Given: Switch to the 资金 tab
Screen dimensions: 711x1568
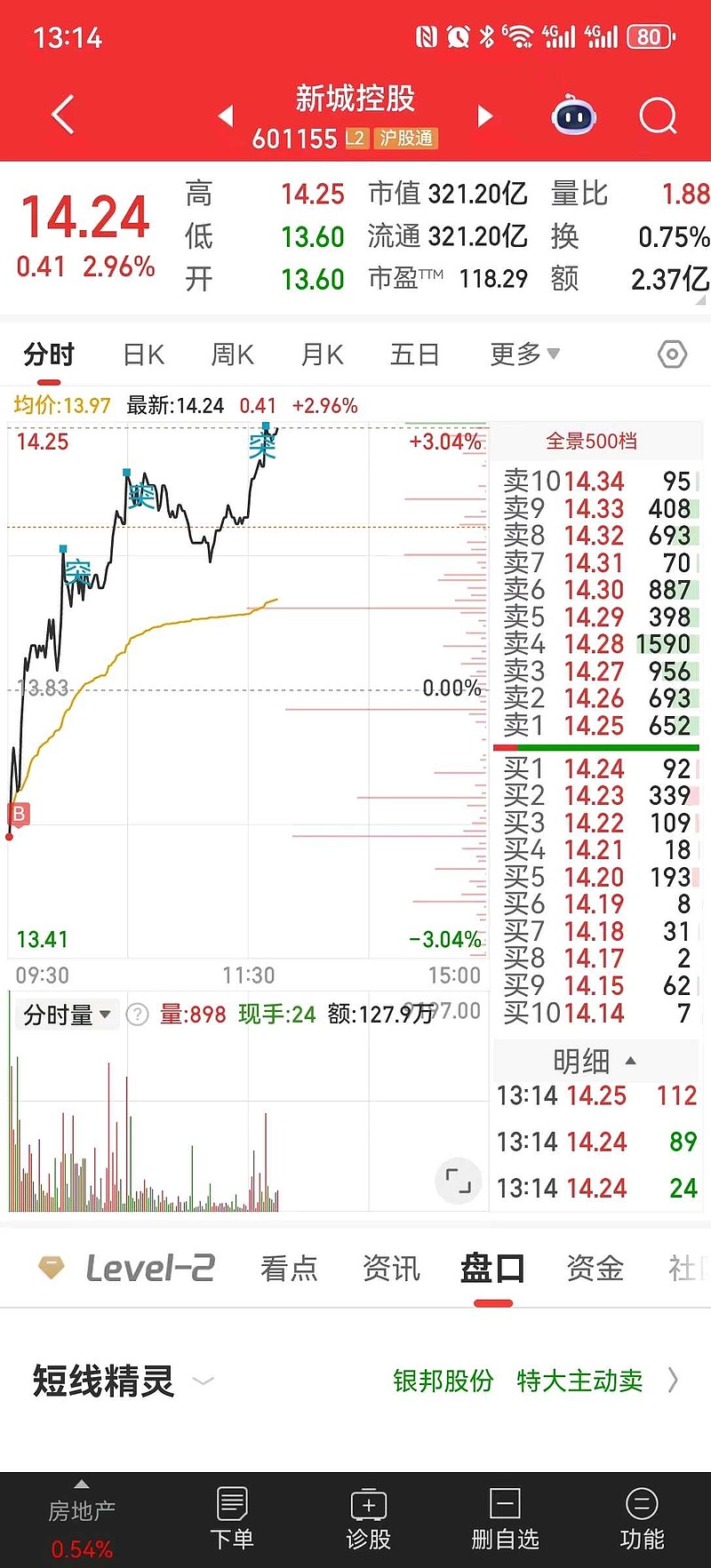Looking at the screenshot, I should [x=595, y=1269].
